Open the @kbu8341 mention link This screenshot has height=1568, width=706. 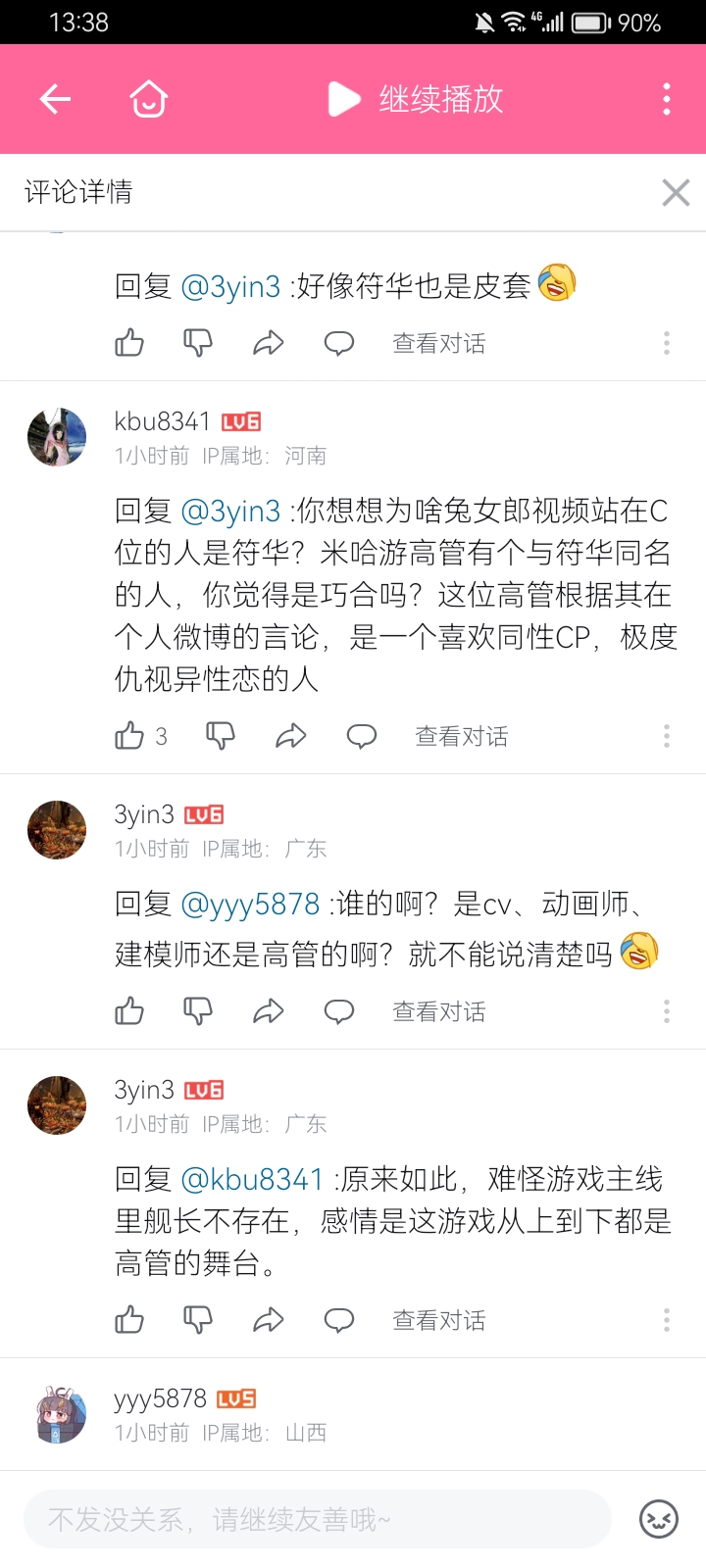click(x=252, y=1179)
